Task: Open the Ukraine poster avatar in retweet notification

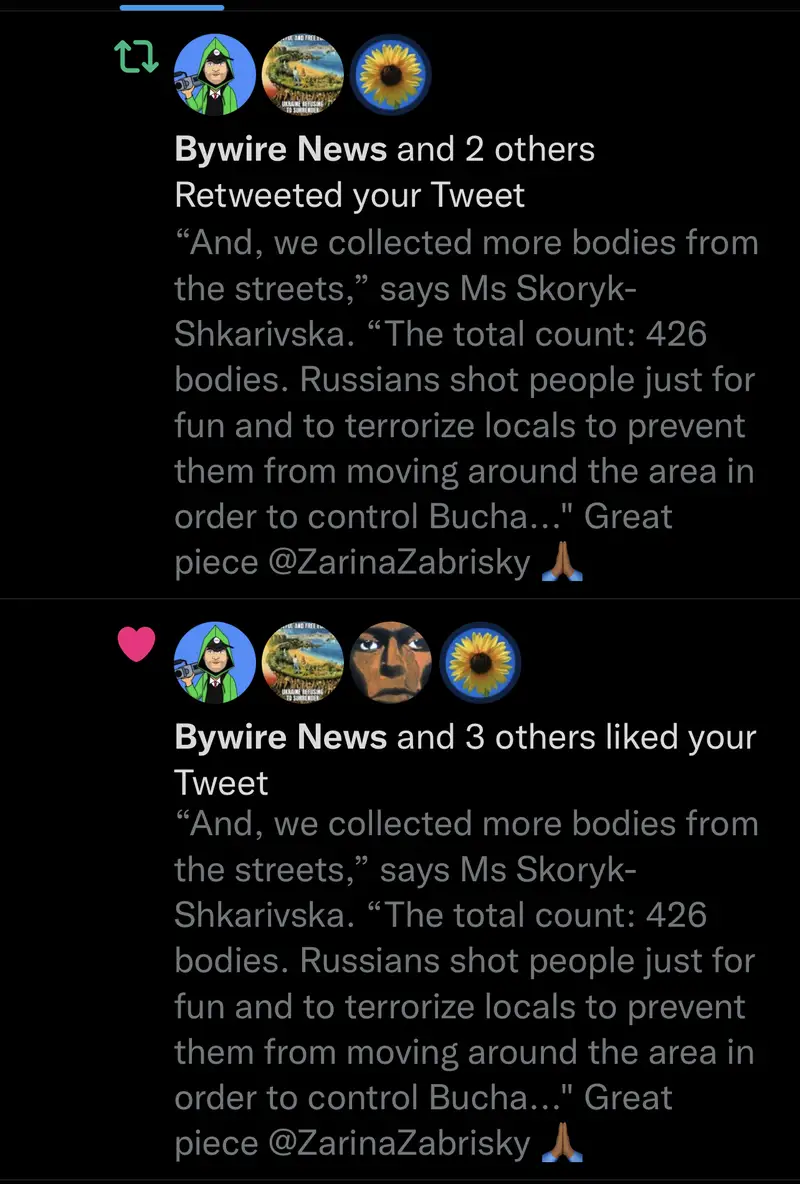Action: pos(304,75)
